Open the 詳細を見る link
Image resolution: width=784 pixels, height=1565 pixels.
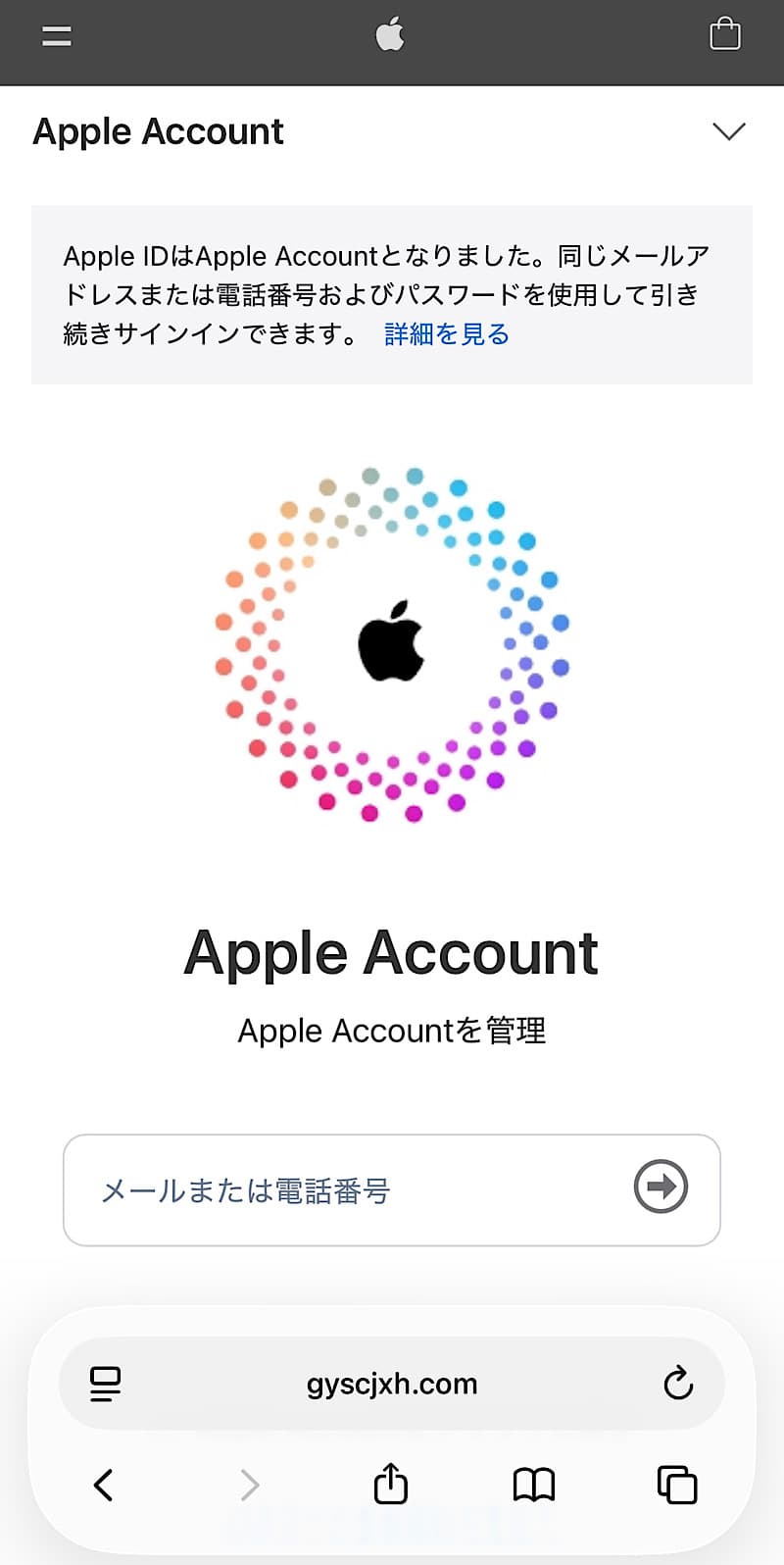pos(444,334)
